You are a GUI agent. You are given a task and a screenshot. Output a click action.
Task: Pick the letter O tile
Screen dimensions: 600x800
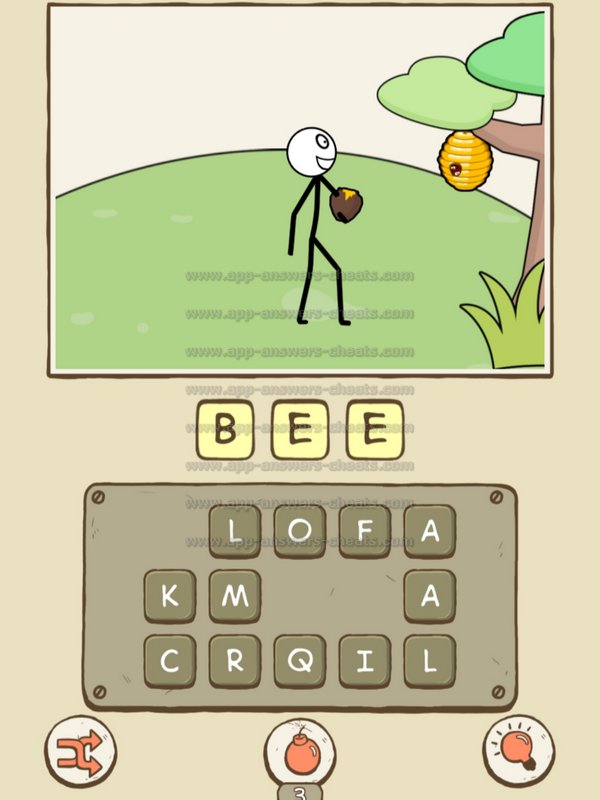pyautogui.click(x=299, y=531)
